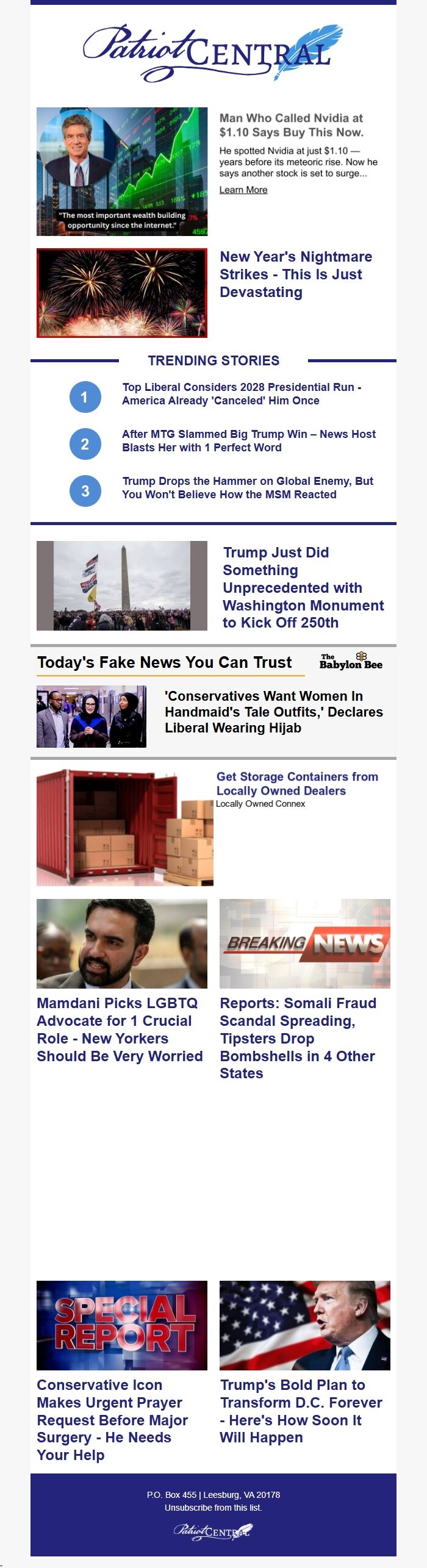Open the Nvidia stock ad image
This screenshot has width=427, height=1568.
click(x=122, y=171)
